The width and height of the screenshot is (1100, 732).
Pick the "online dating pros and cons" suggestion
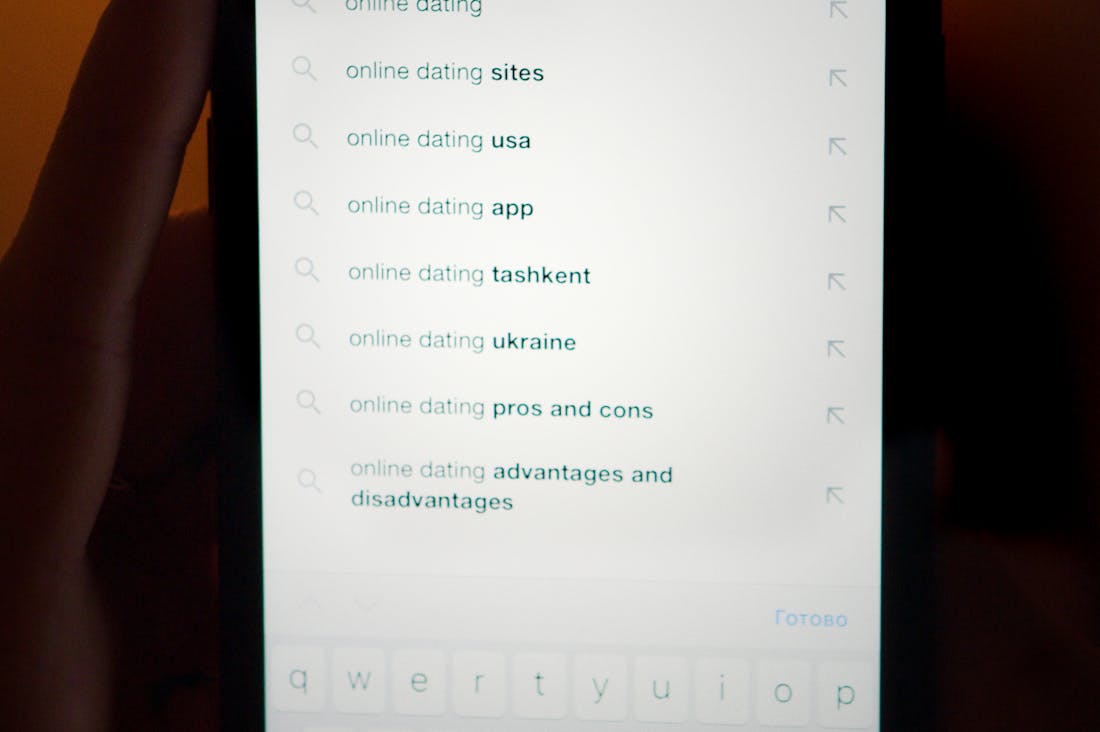(501, 408)
